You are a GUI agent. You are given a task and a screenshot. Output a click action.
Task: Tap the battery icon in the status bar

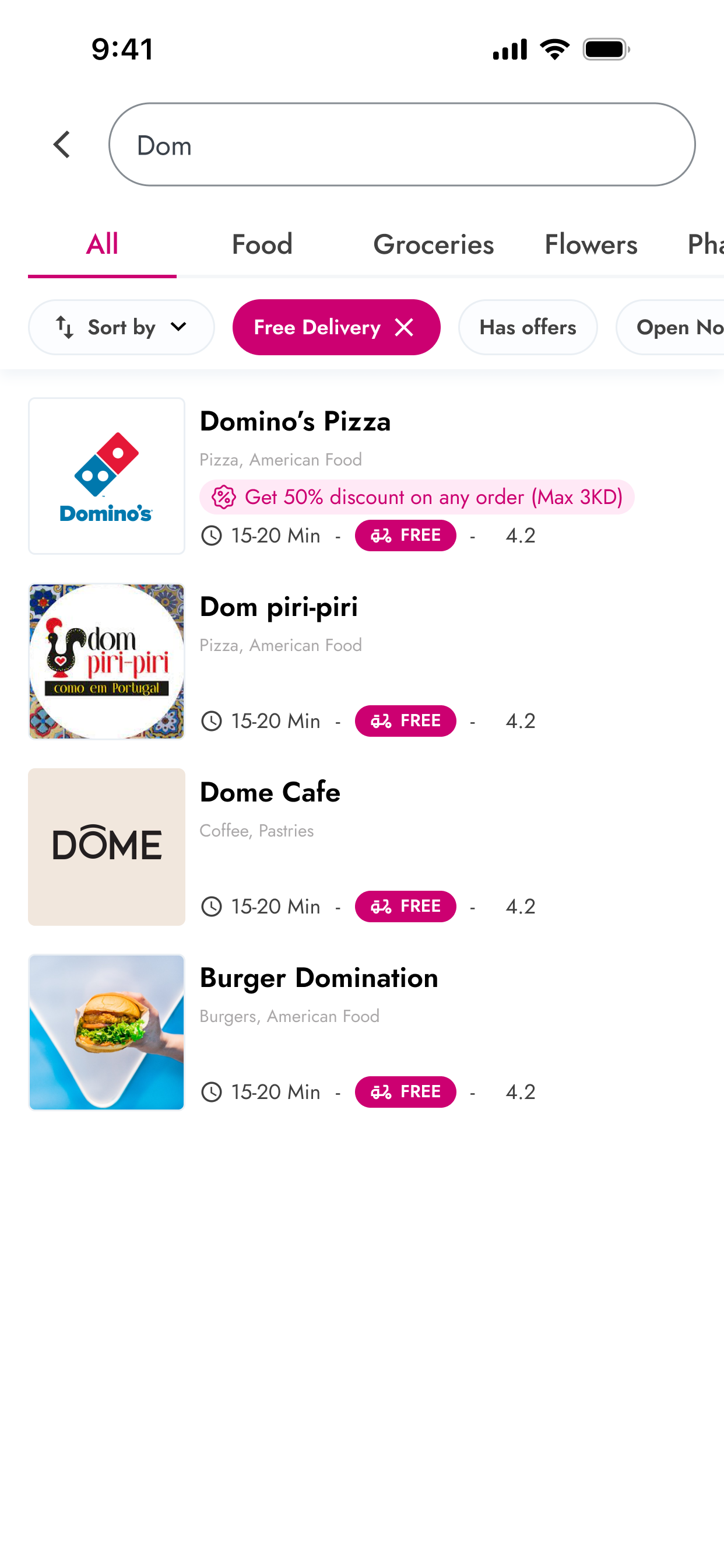608,48
